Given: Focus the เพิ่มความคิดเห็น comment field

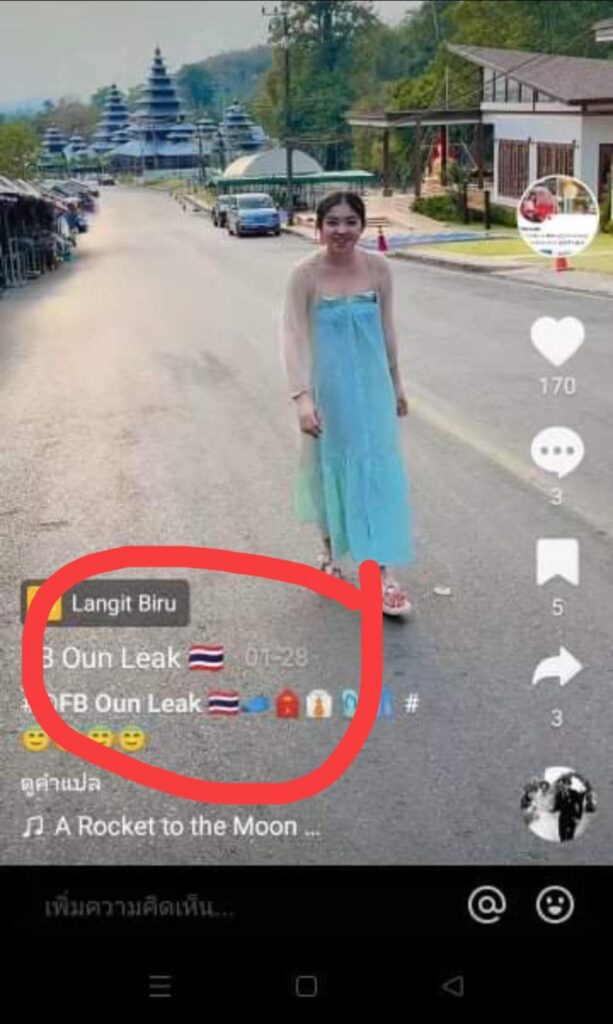Looking at the screenshot, I should pos(140,908).
